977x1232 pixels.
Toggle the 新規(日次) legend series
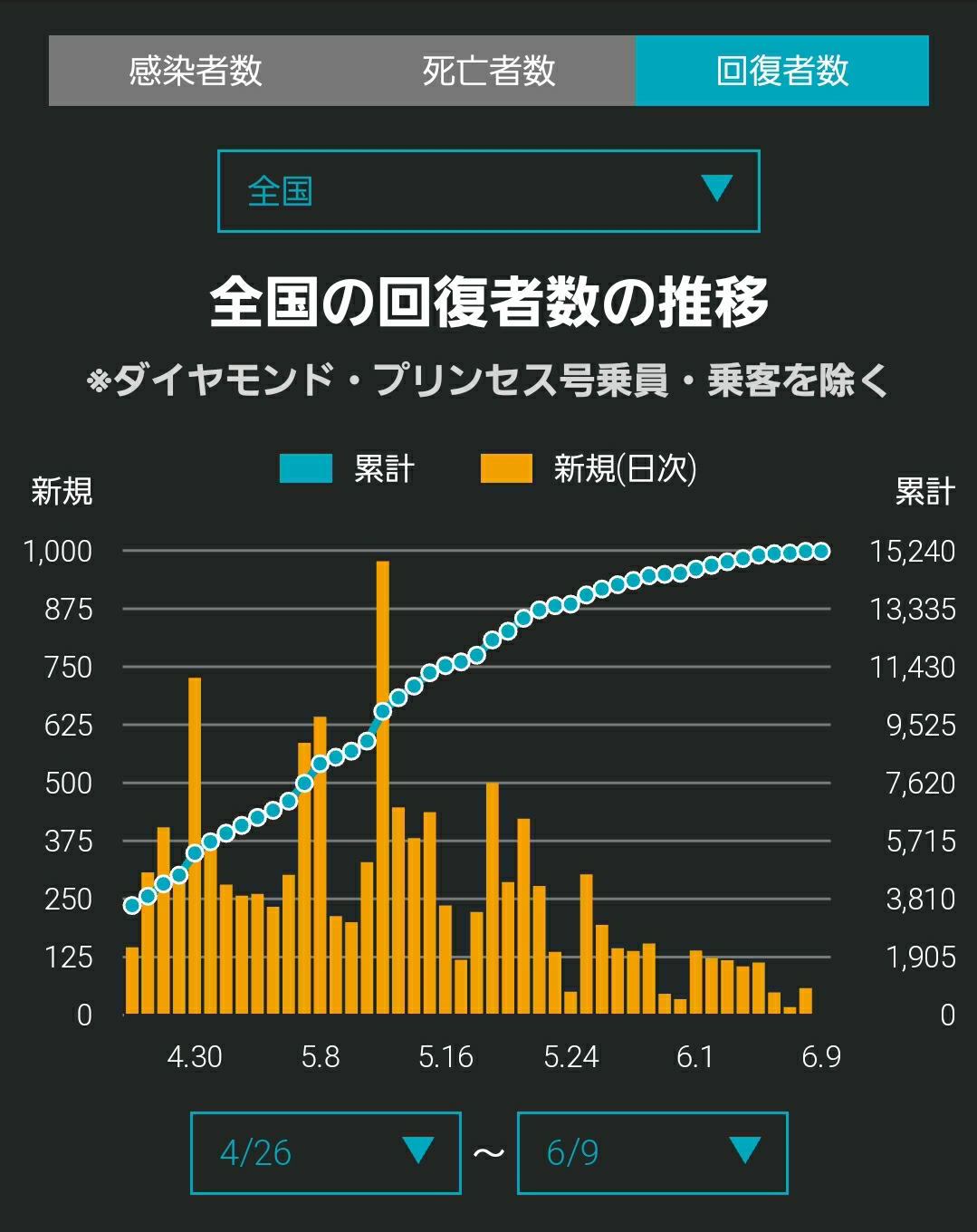coord(589,469)
